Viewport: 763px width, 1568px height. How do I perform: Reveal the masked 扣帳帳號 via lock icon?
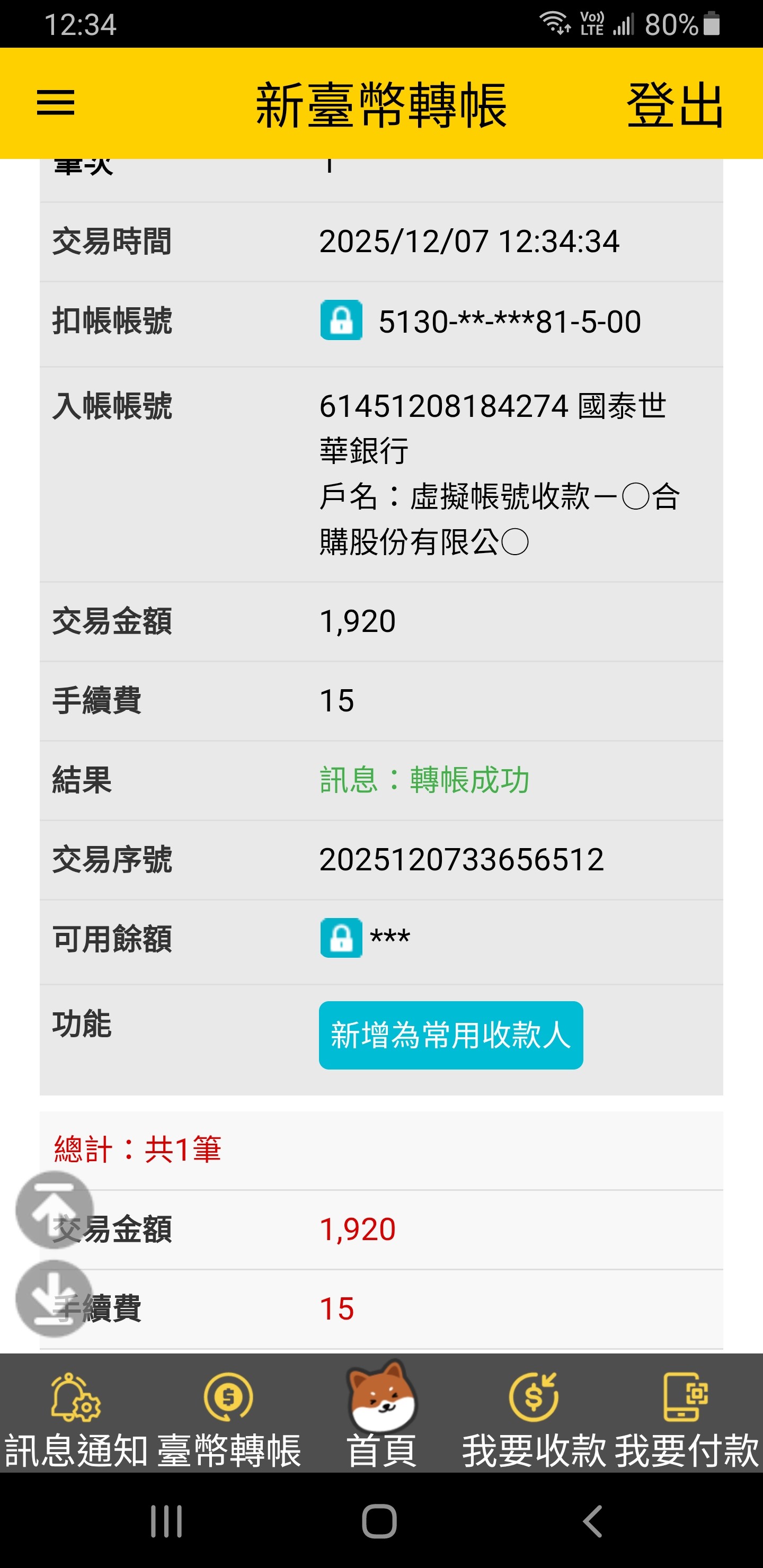click(x=341, y=320)
